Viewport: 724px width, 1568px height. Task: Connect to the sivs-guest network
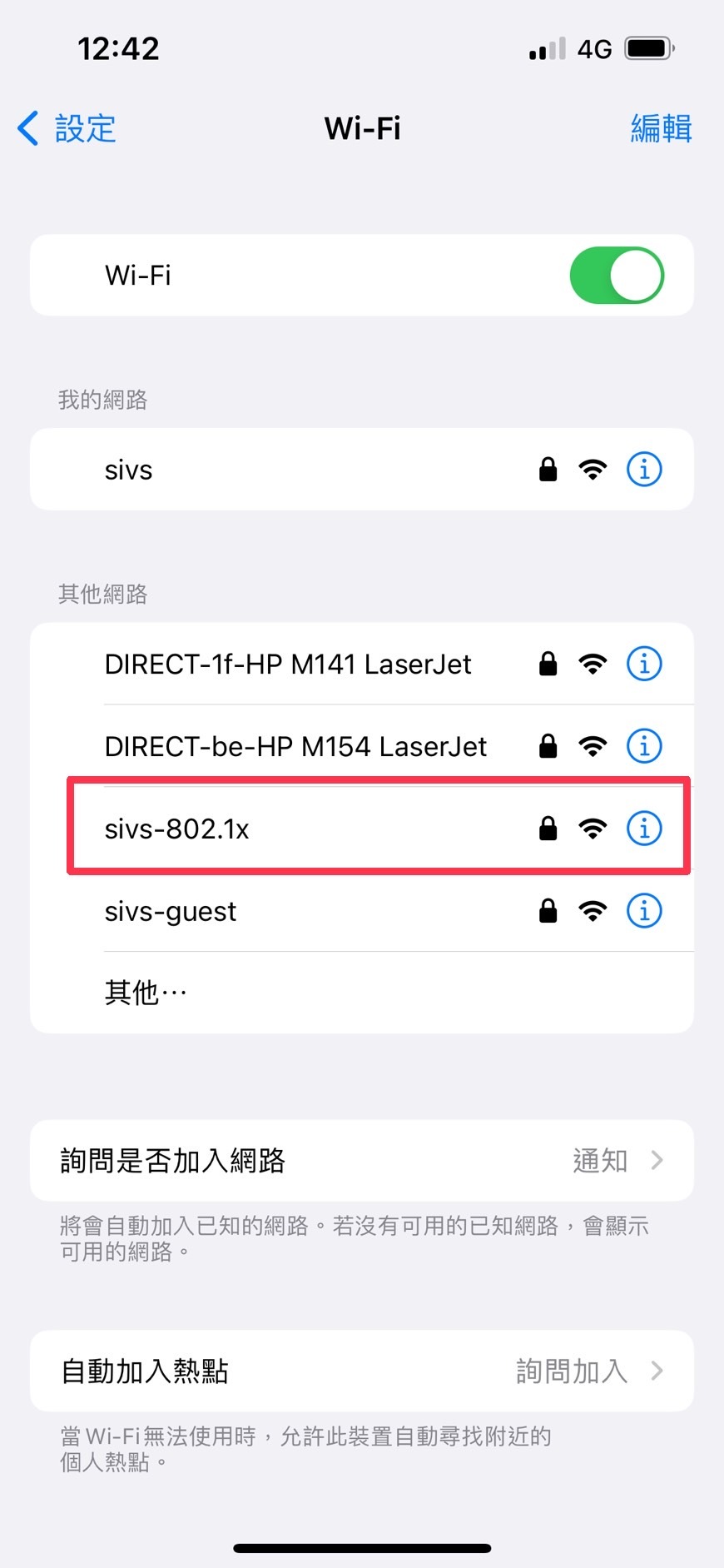point(362,911)
